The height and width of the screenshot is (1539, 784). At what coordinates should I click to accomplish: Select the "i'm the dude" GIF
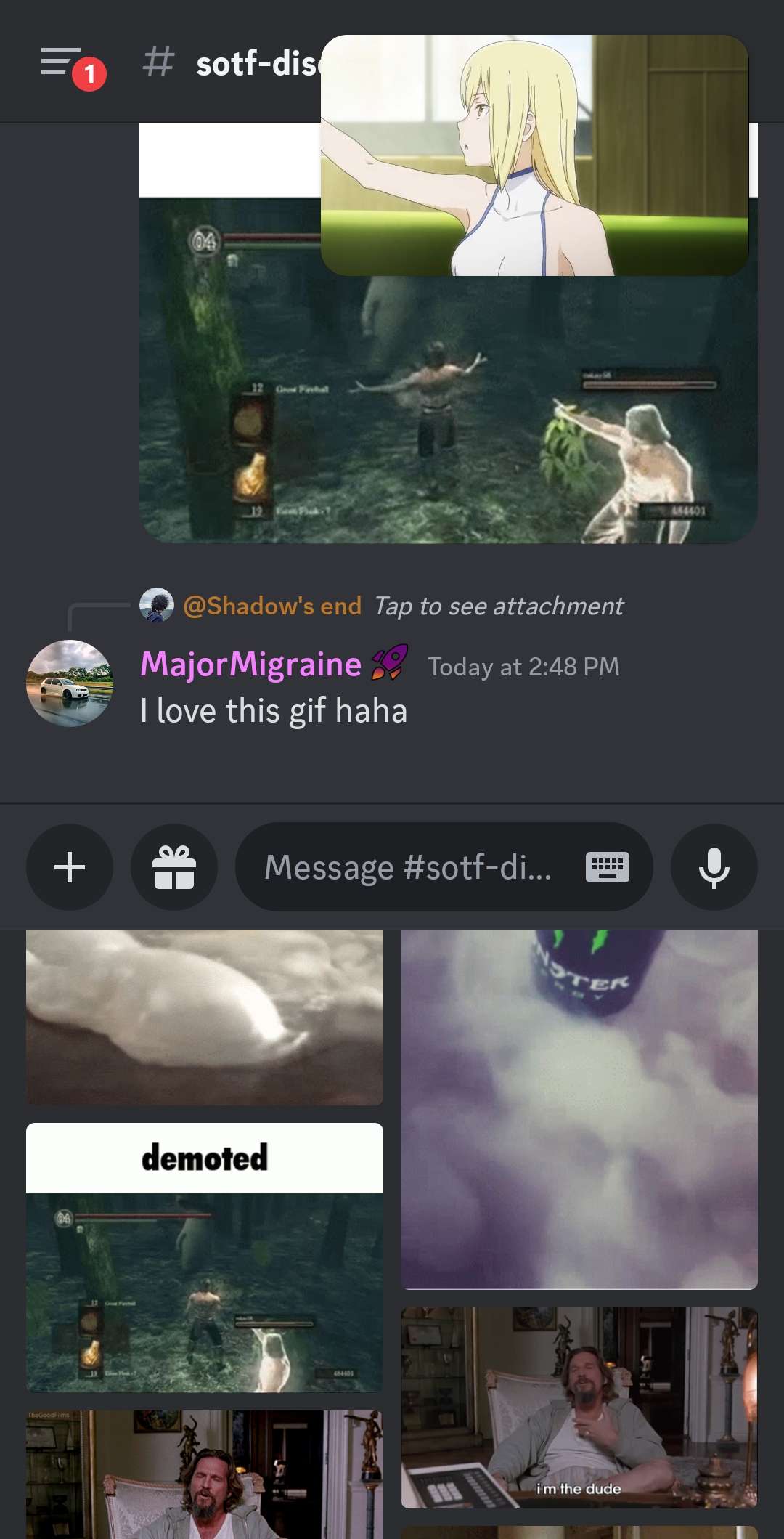pos(579,1408)
